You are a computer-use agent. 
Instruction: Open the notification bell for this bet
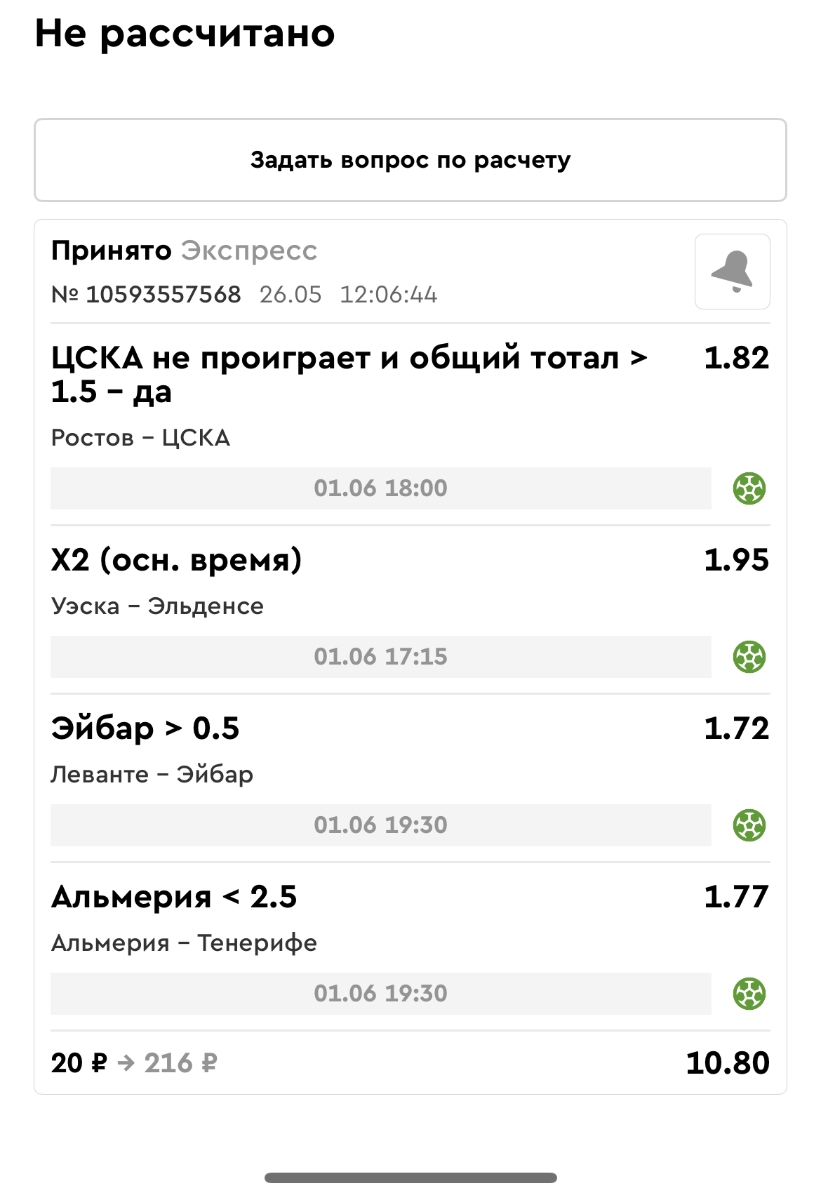732,271
